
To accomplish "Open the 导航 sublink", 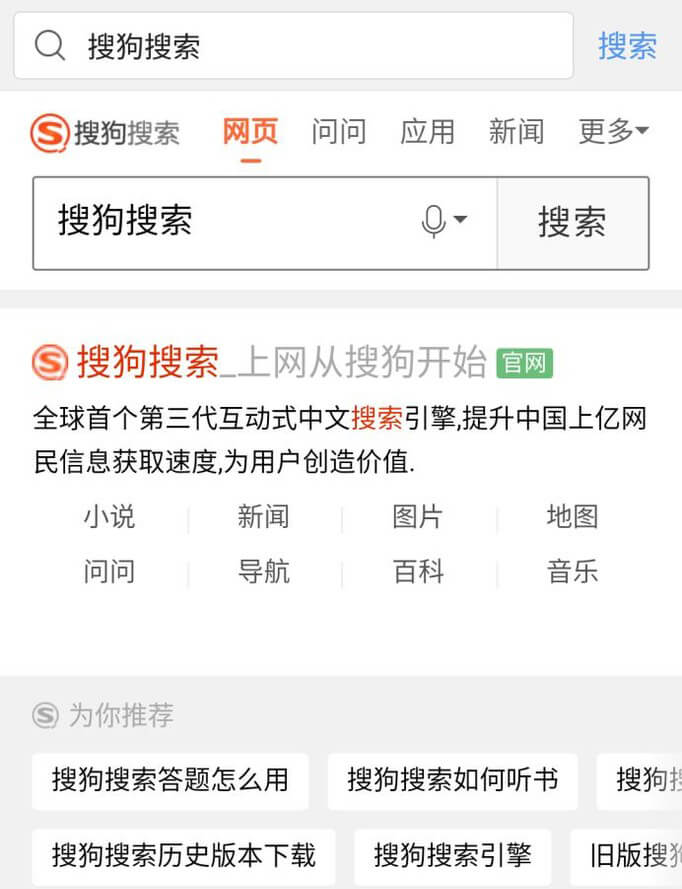I will pos(264,572).
